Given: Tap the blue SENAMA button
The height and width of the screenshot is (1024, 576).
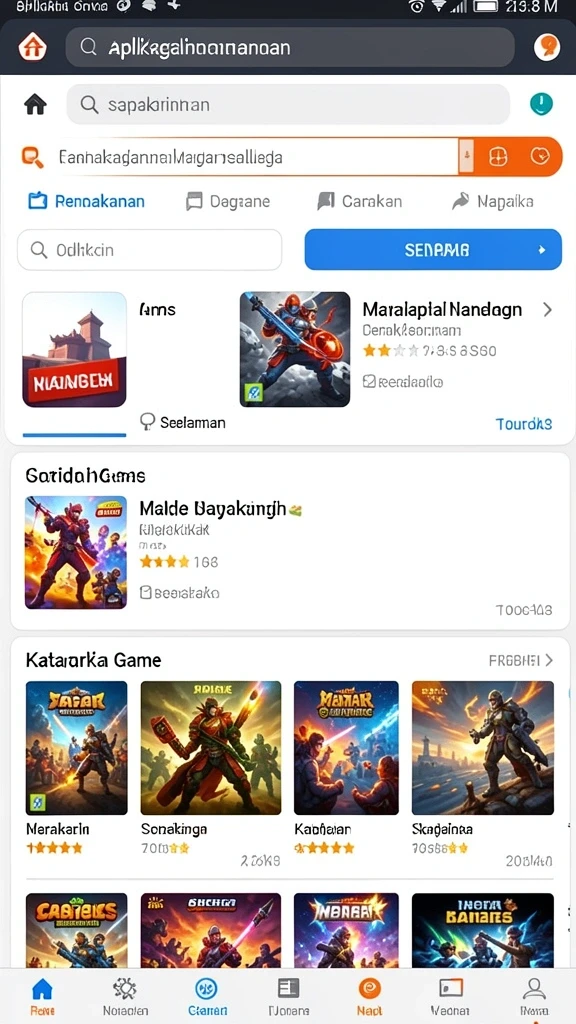Looking at the screenshot, I should click(433, 249).
